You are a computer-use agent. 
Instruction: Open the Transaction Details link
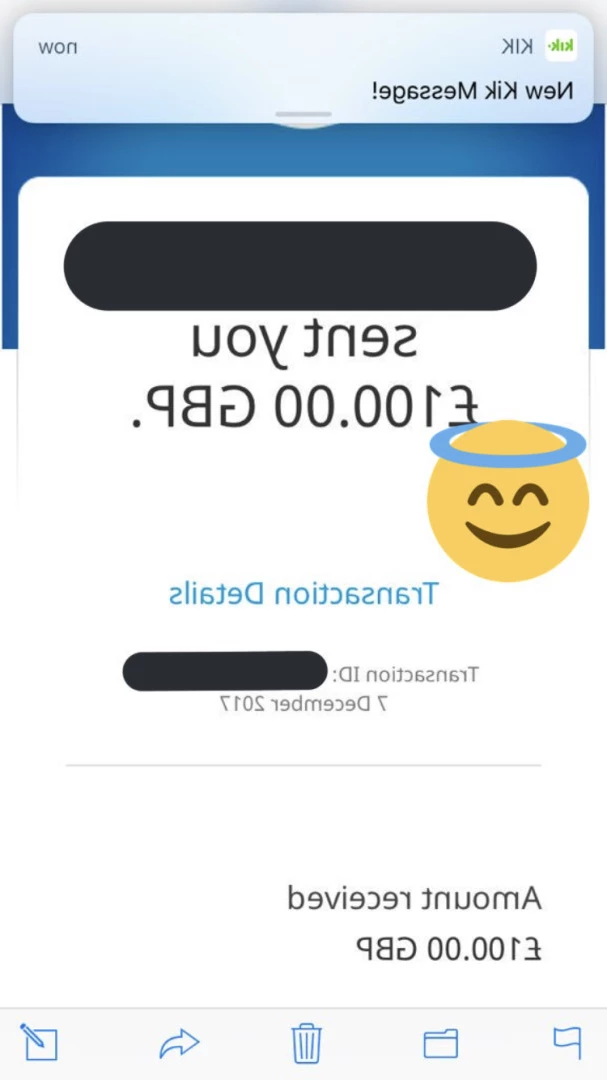(303, 593)
